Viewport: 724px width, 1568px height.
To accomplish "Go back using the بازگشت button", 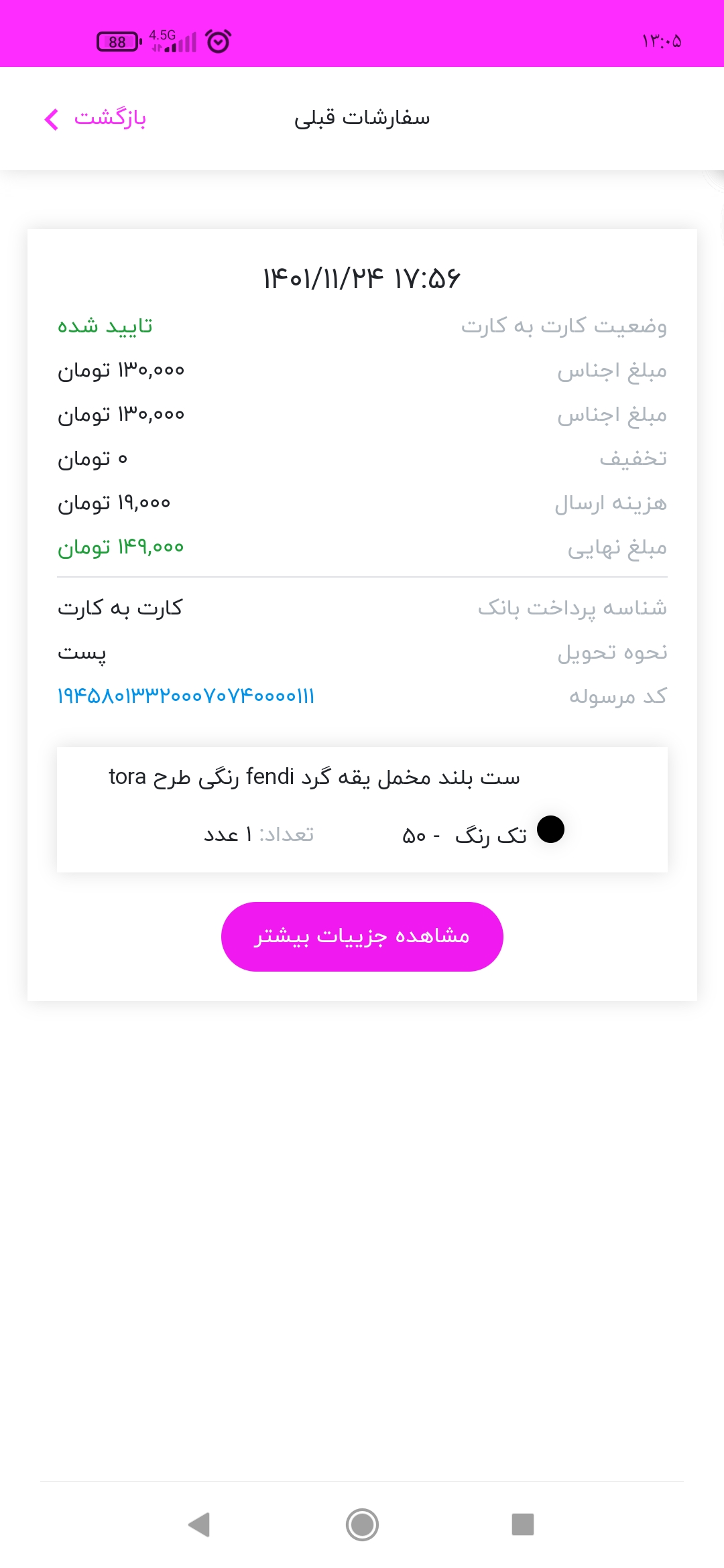I will [95, 119].
